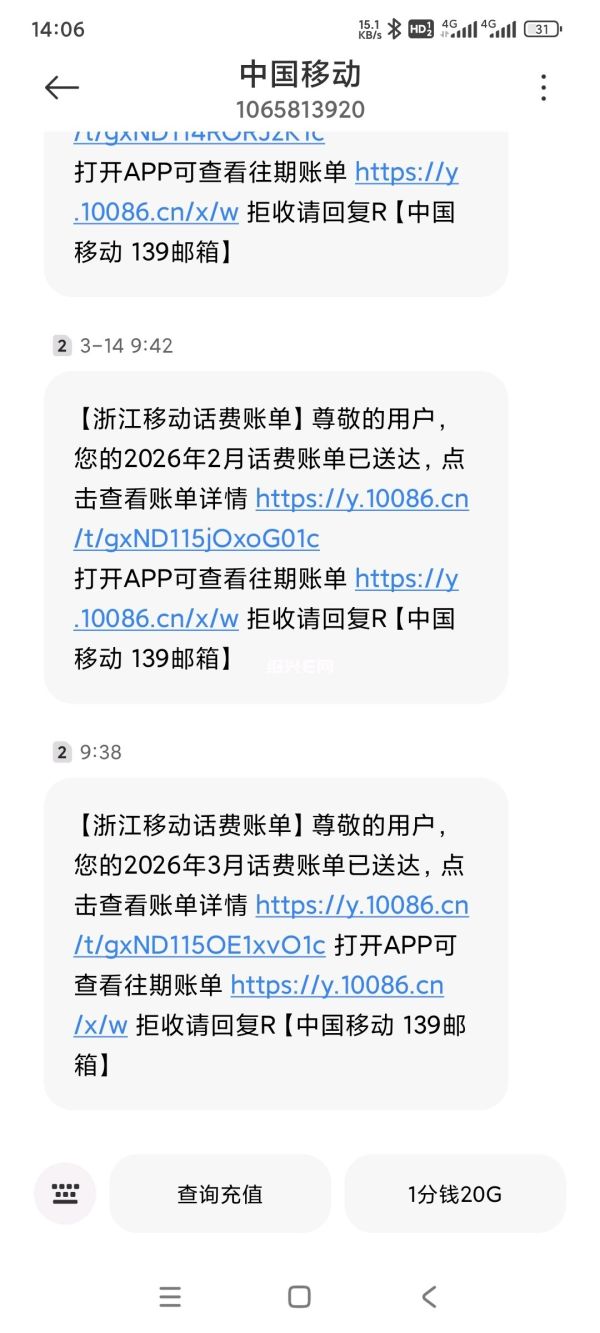Open the overflow menu for this conversation
Screen dimensions: 600x1333
coord(543,88)
